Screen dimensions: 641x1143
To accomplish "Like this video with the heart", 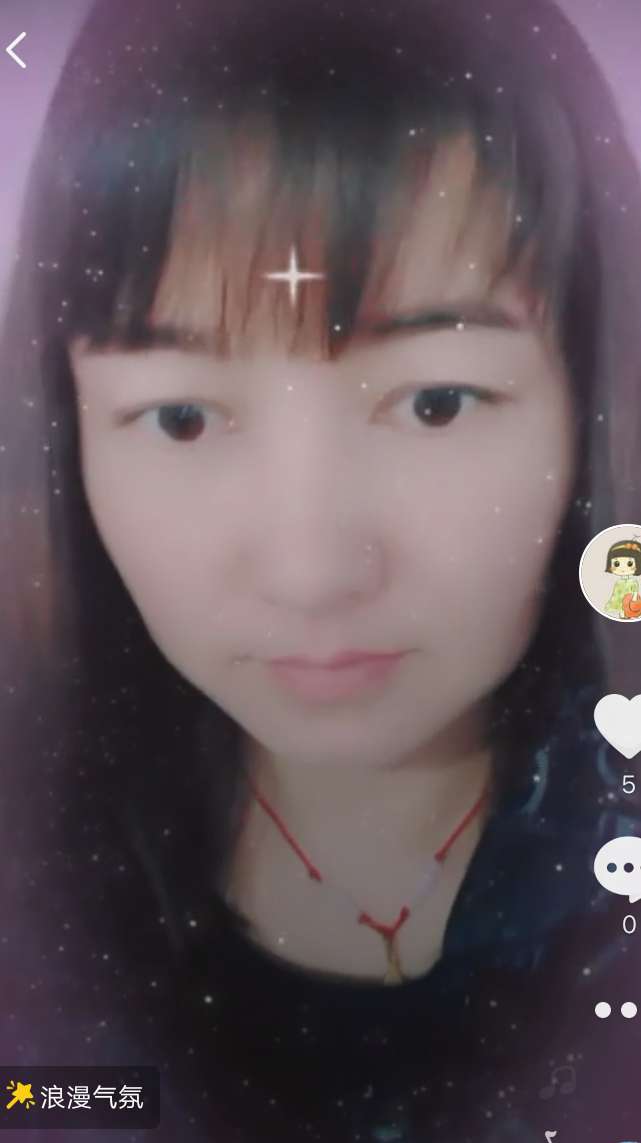I will click(x=619, y=724).
